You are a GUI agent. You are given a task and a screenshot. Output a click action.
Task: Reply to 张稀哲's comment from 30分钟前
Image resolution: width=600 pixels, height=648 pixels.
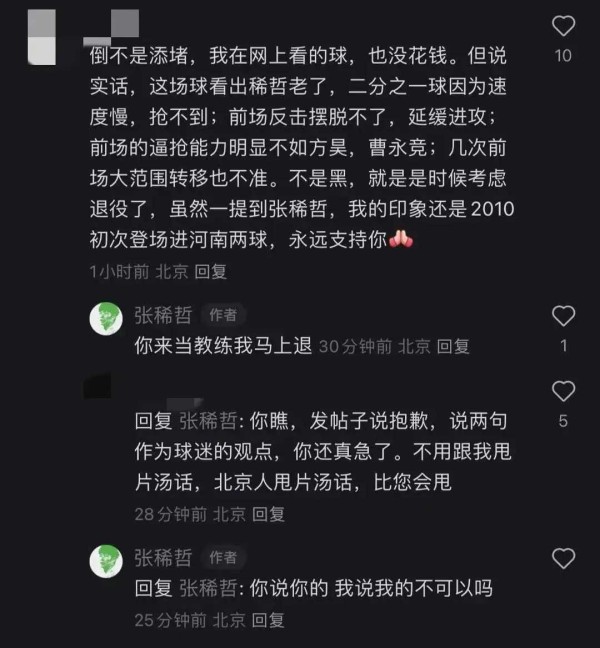pyautogui.click(x=452, y=347)
